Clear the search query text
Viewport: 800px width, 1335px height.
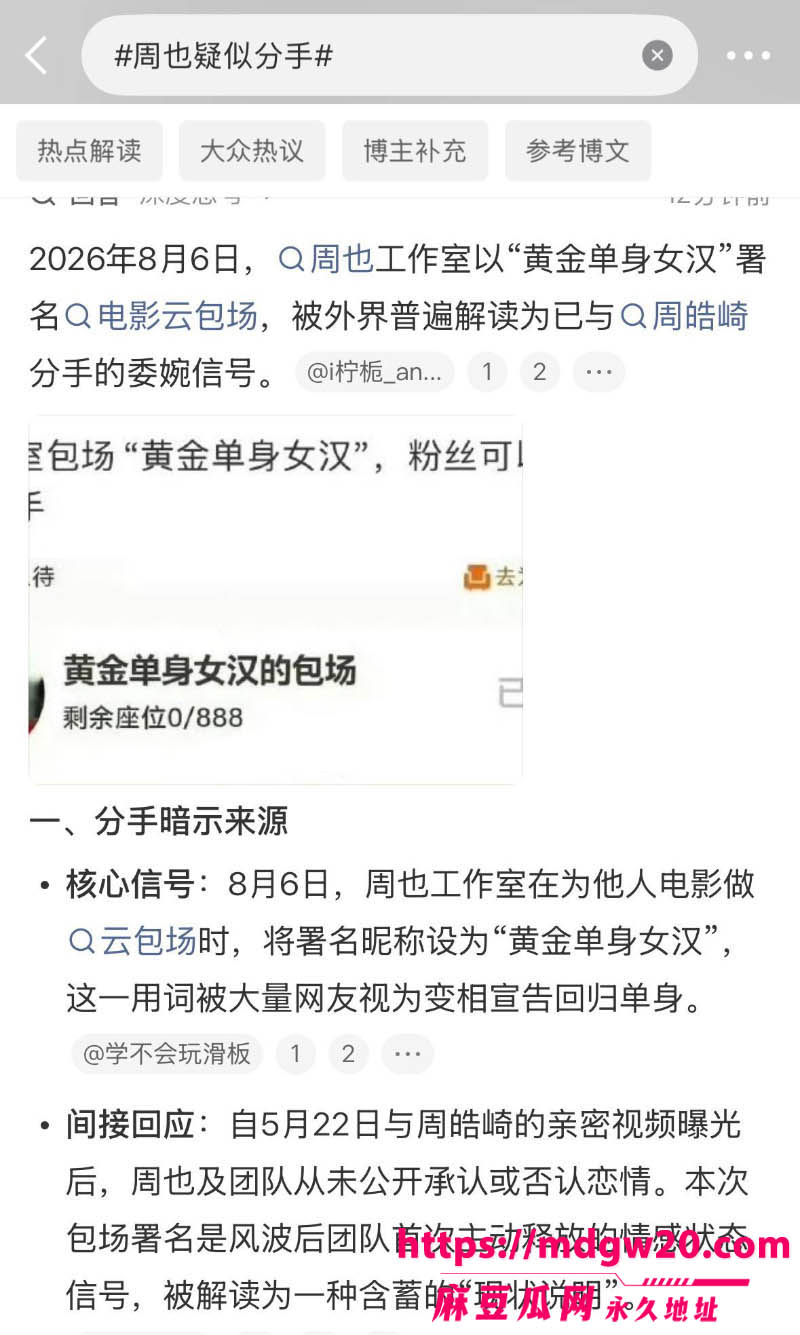tap(657, 56)
